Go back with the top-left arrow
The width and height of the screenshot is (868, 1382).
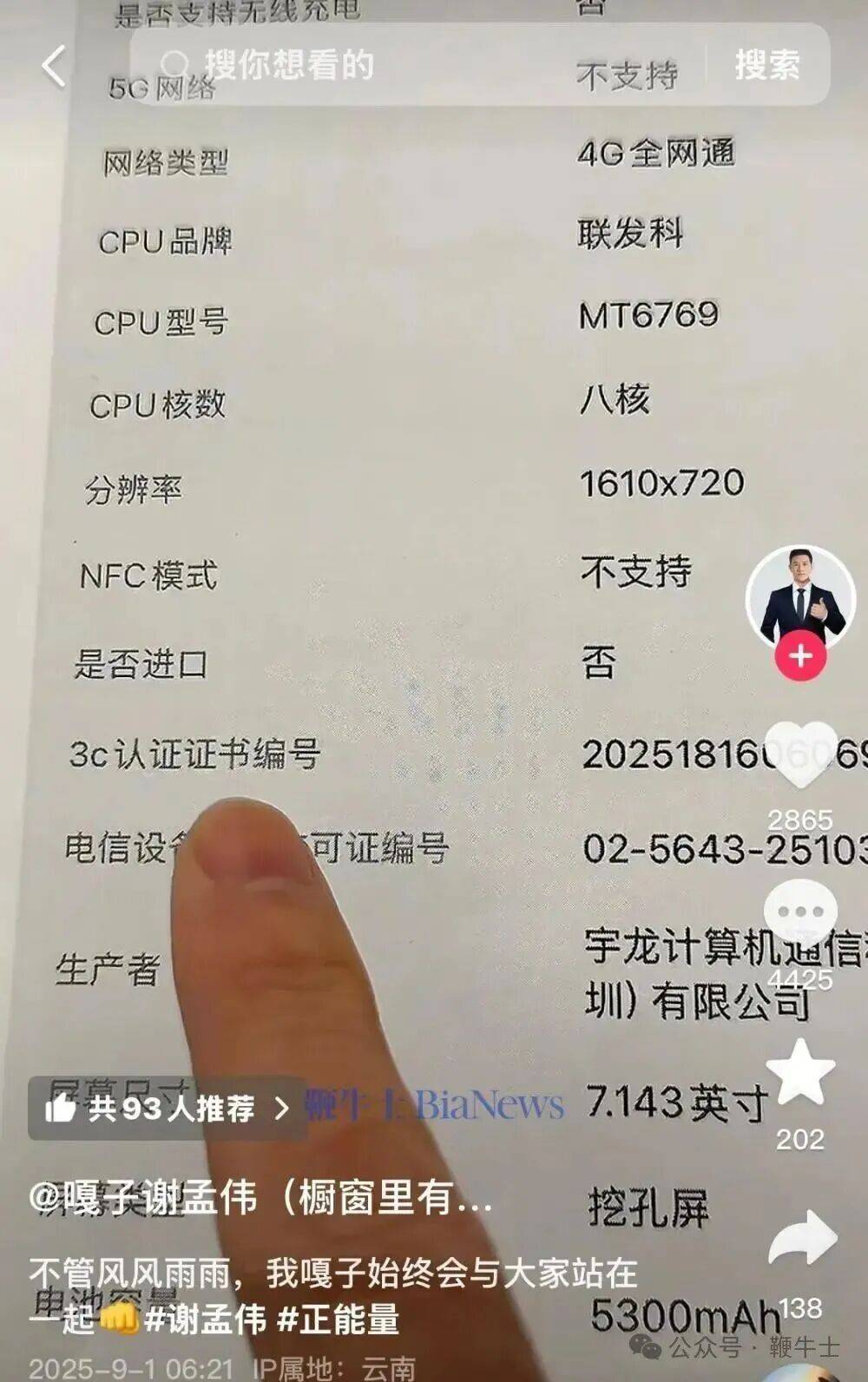(x=54, y=66)
